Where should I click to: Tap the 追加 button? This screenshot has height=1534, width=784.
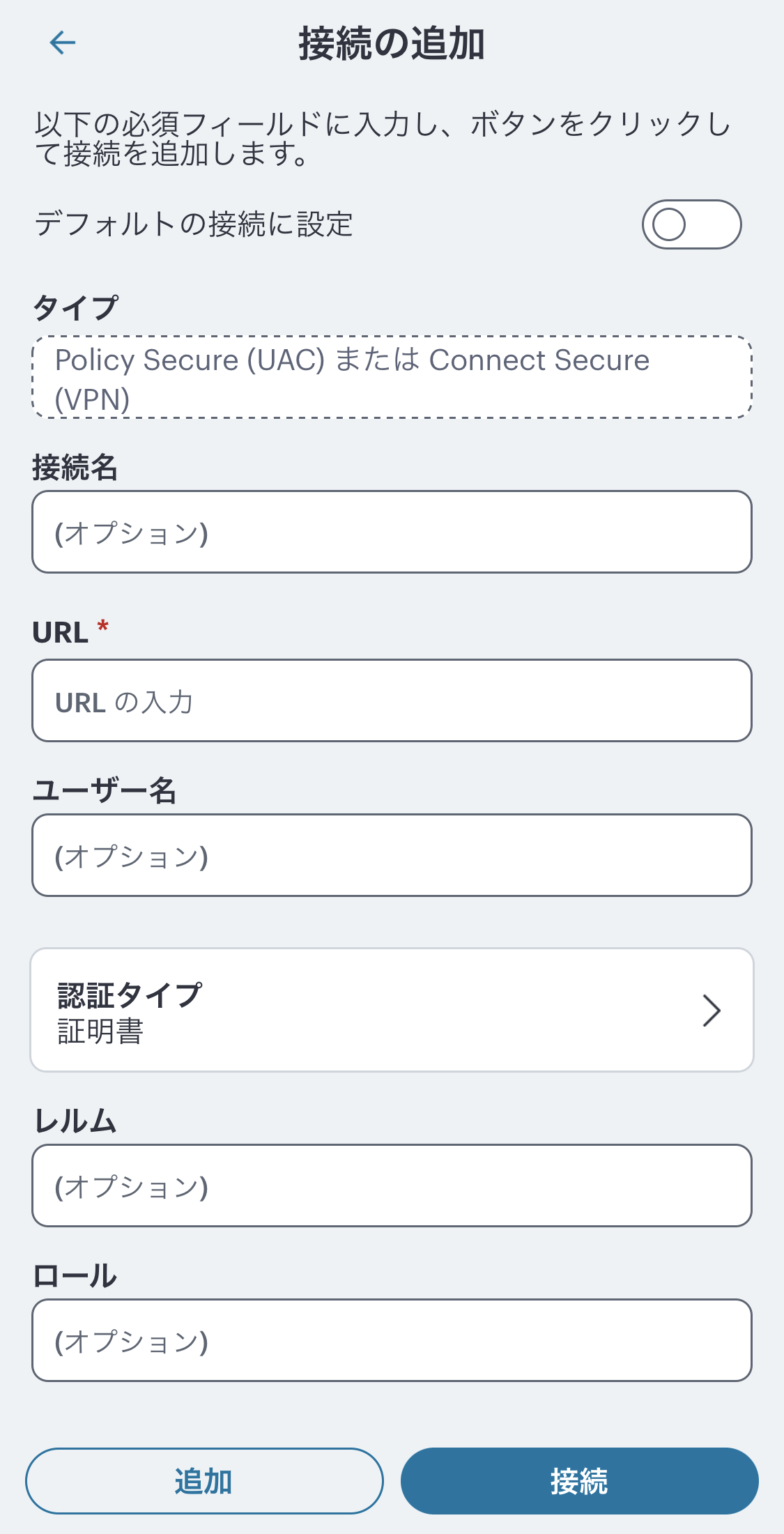point(204,1482)
